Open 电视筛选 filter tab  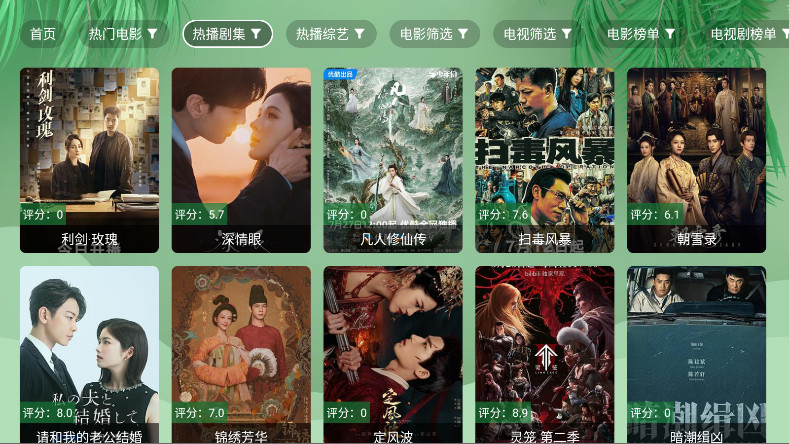tap(538, 34)
